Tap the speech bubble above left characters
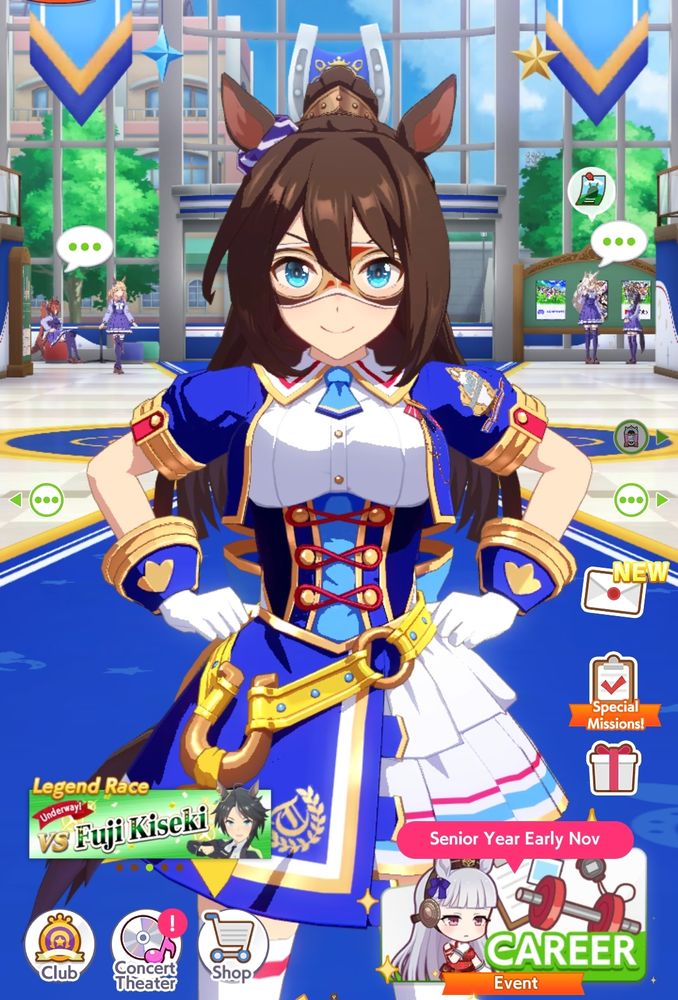Image resolution: width=678 pixels, height=1000 pixels. coord(84,245)
